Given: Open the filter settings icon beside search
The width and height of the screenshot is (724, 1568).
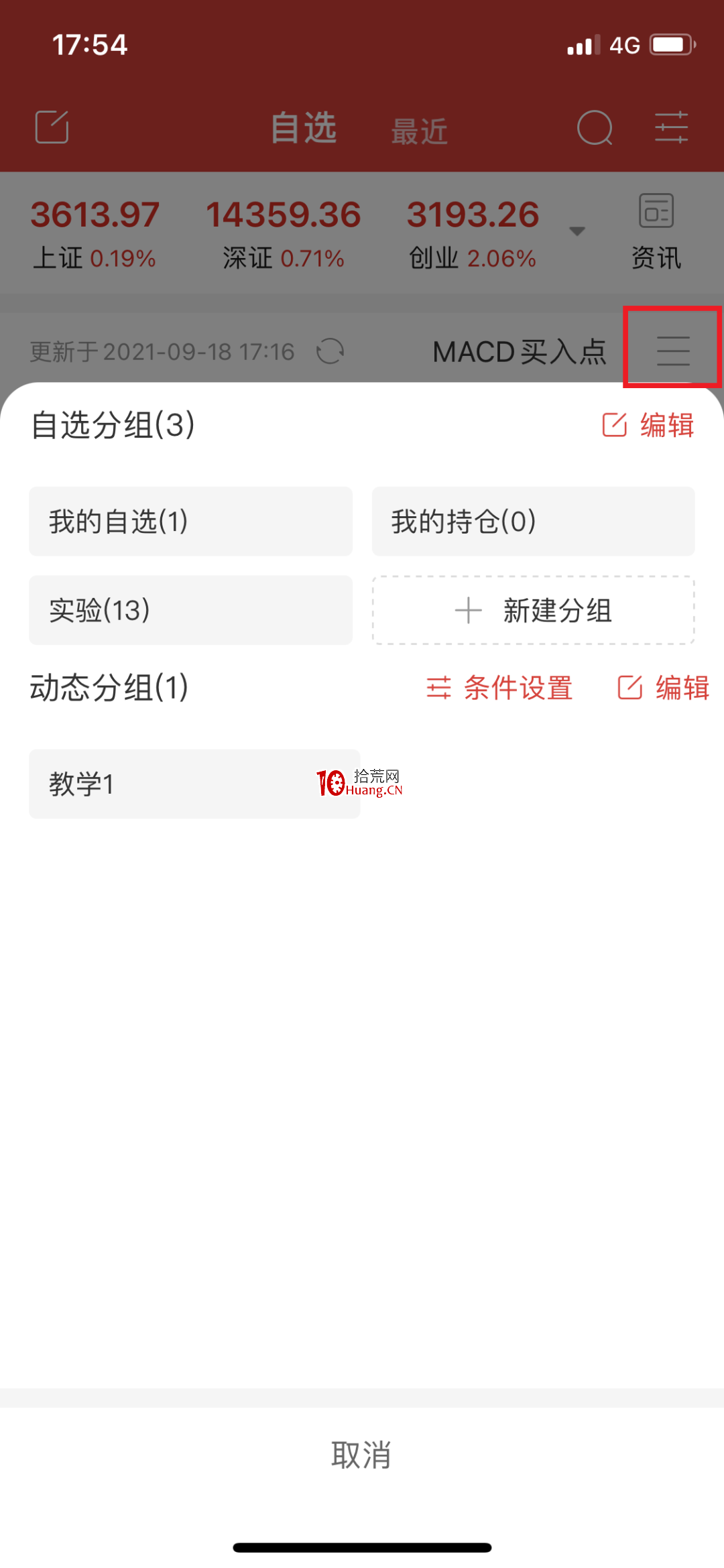Looking at the screenshot, I should (671, 127).
